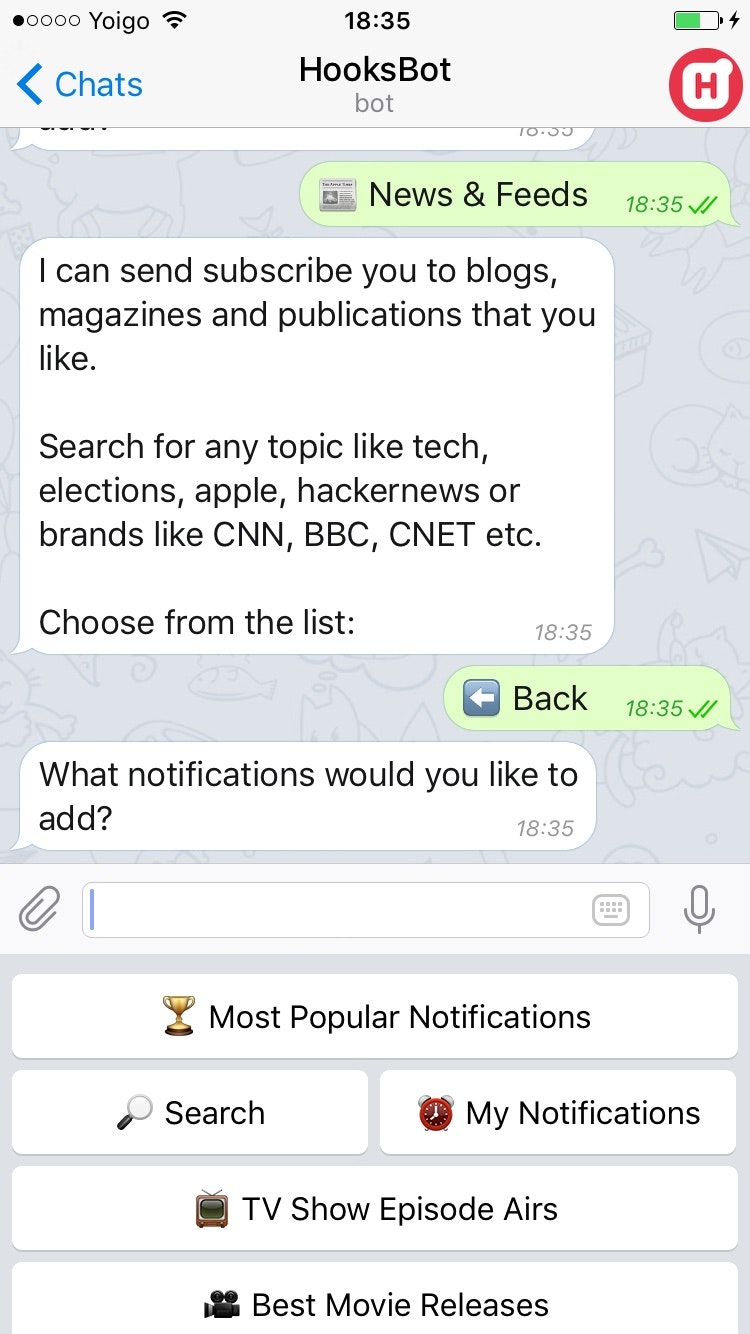Select Most Popular Notifications

click(x=375, y=1017)
